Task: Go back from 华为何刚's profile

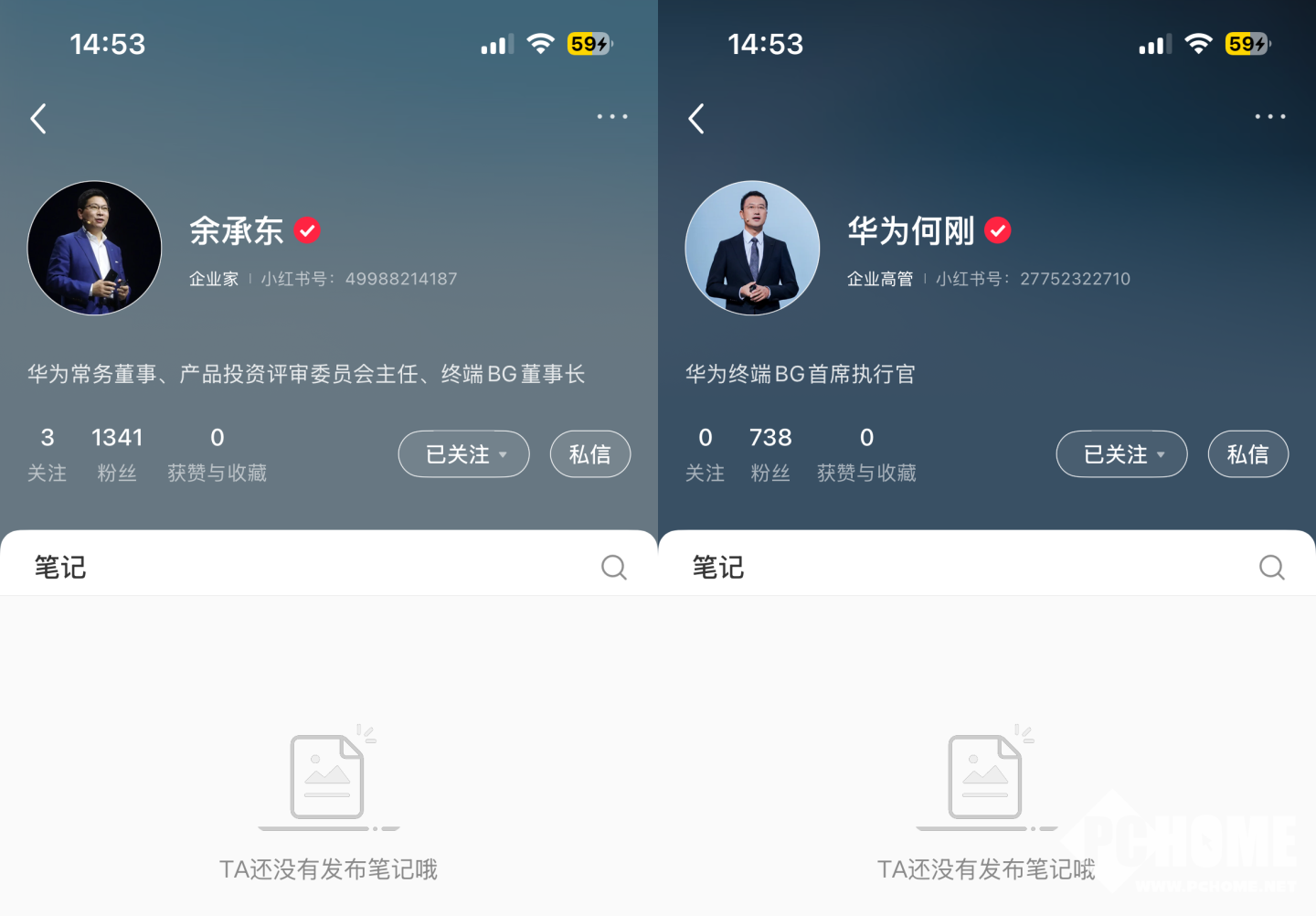Action: tap(696, 119)
